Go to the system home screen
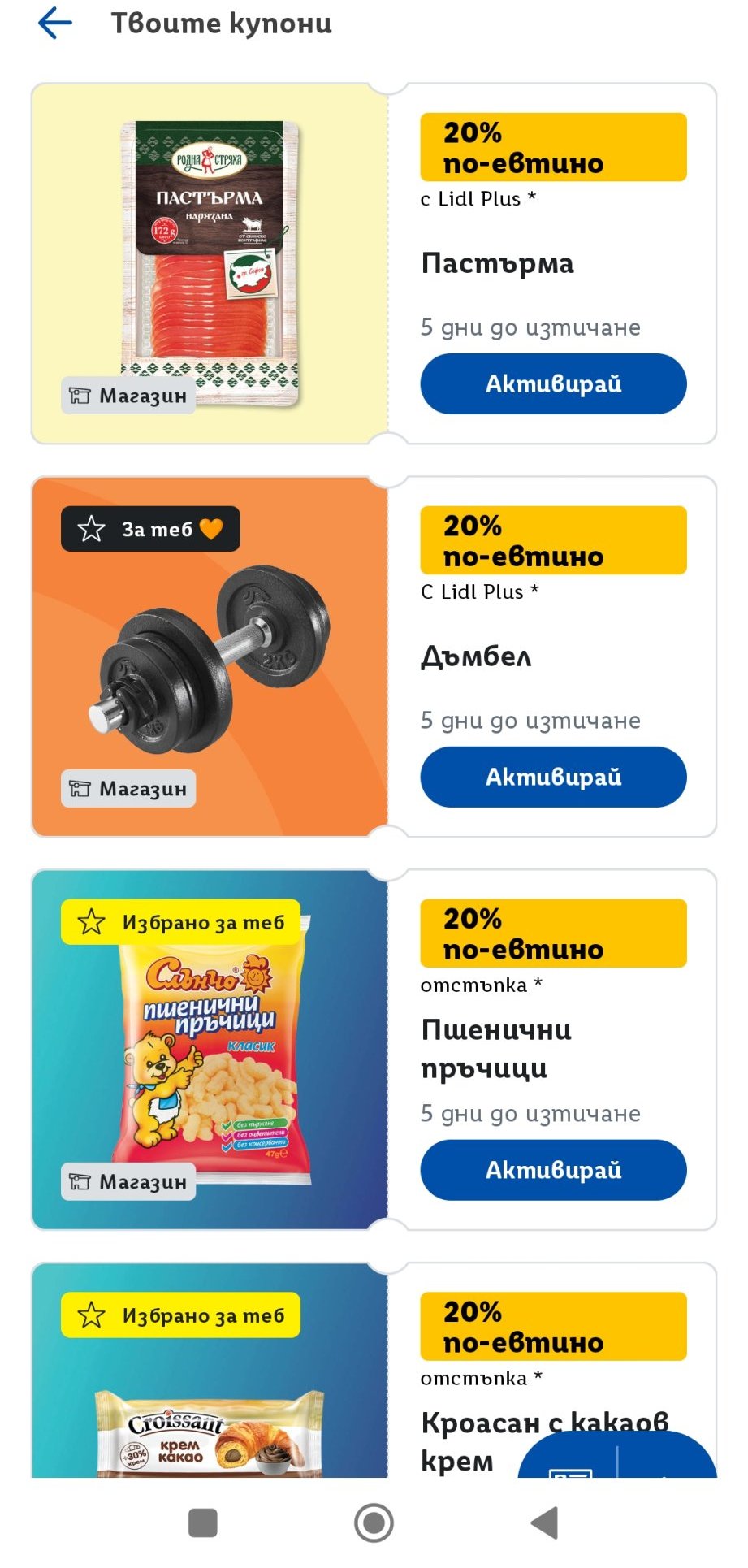 coord(374,1523)
